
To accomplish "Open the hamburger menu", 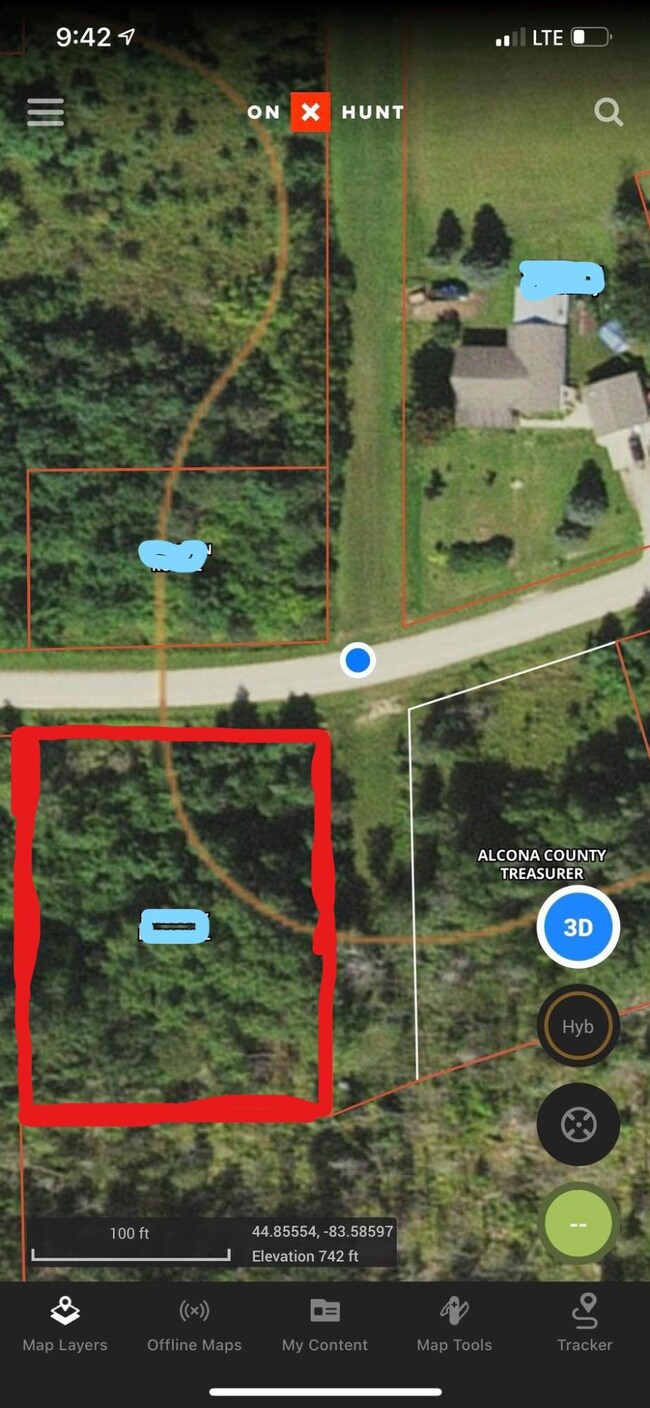I will tap(45, 112).
